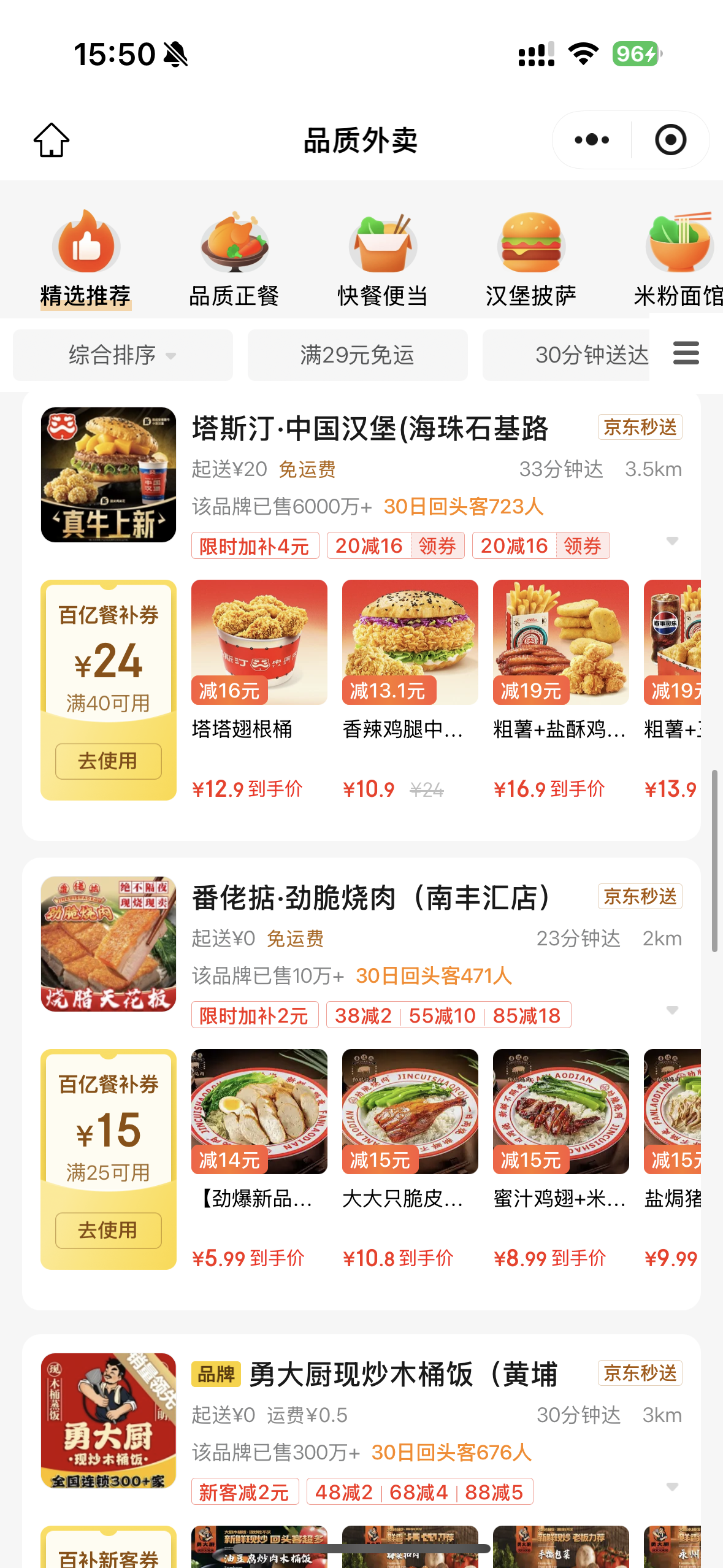Select the 汉堡披萨 category

(x=531, y=258)
